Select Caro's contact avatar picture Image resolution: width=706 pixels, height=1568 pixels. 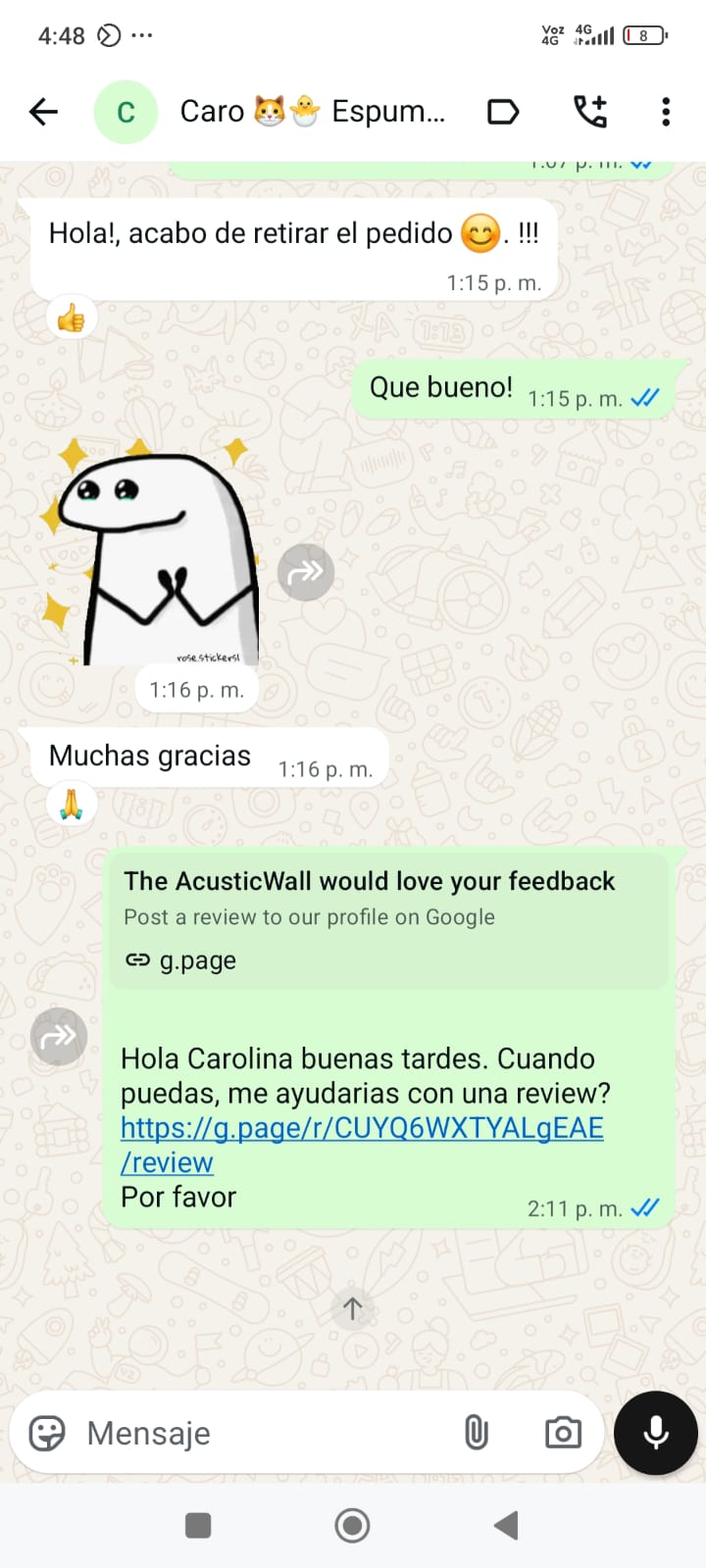click(x=126, y=112)
